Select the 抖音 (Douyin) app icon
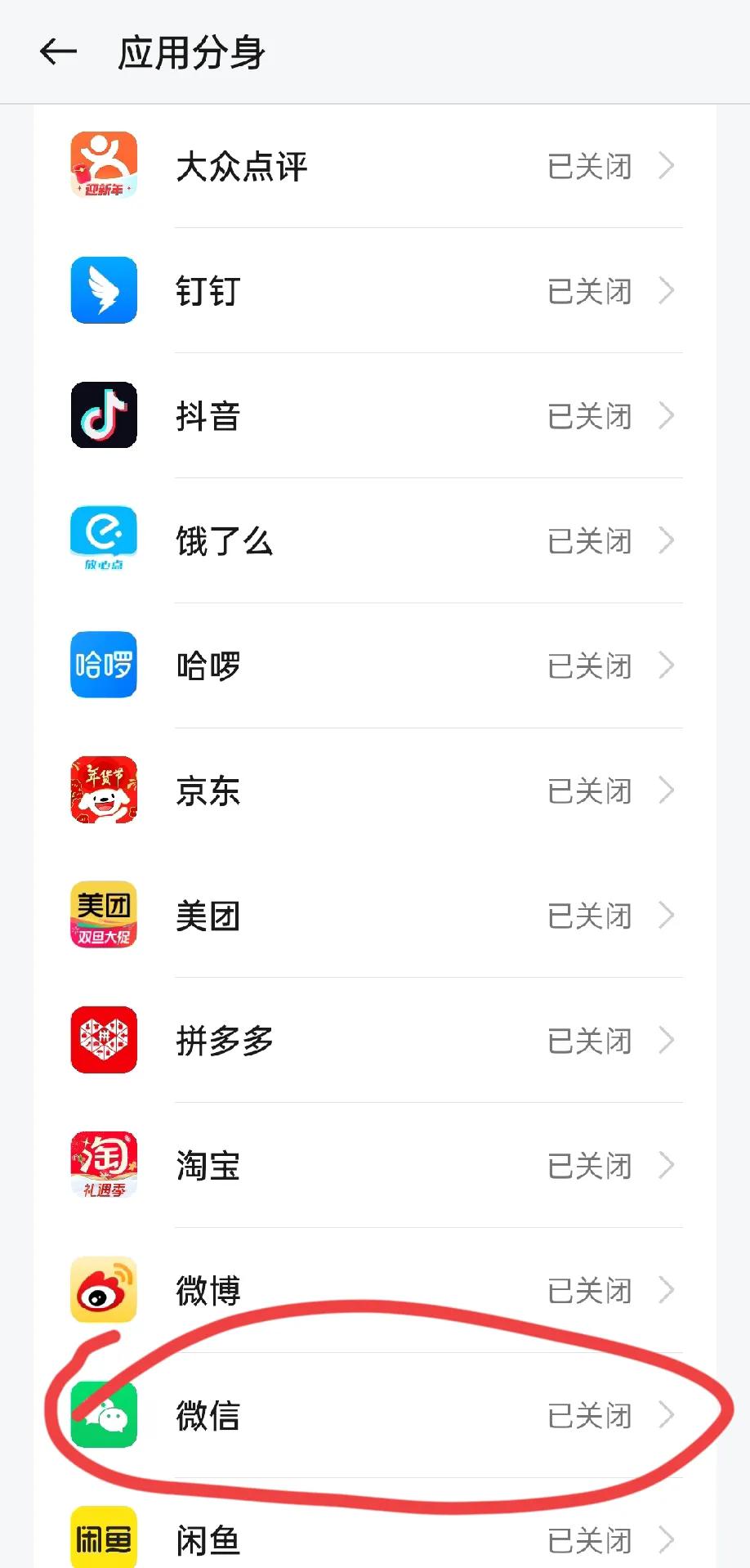Image resolution: width=750 pixels, height=1568 pixels. pyautogui.click(x=104, y=415)
